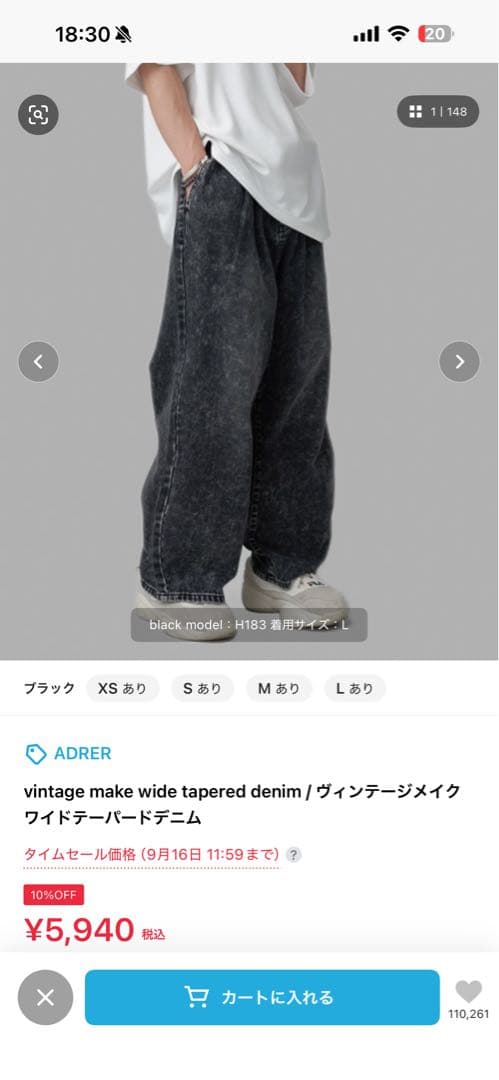
Task: Close the product page with X button
Action: tap(45, 997)
